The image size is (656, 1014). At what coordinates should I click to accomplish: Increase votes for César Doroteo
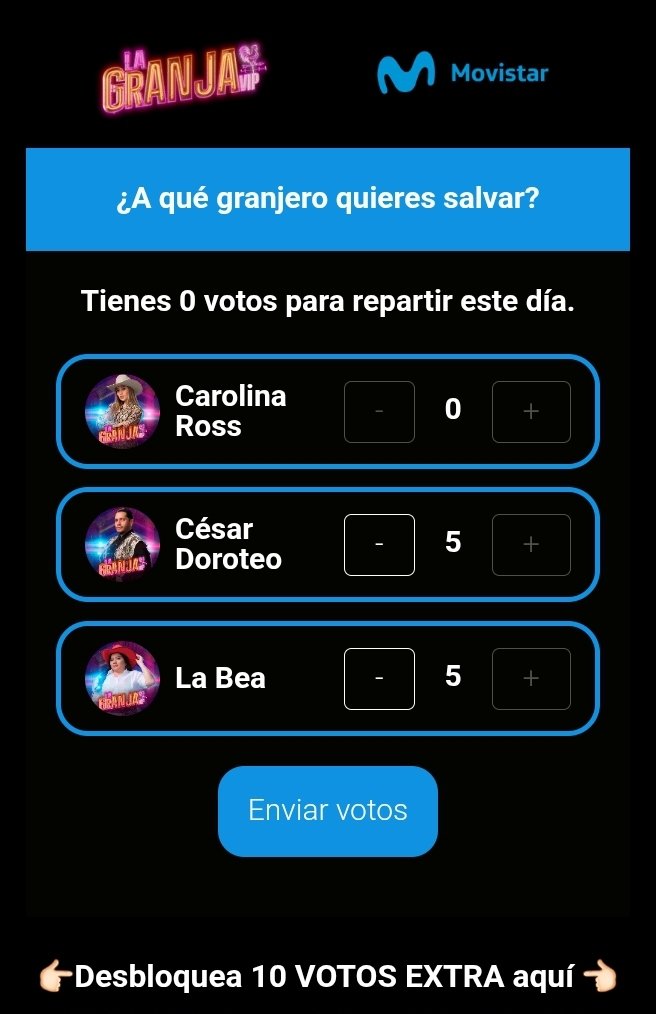tap(531, 544)
